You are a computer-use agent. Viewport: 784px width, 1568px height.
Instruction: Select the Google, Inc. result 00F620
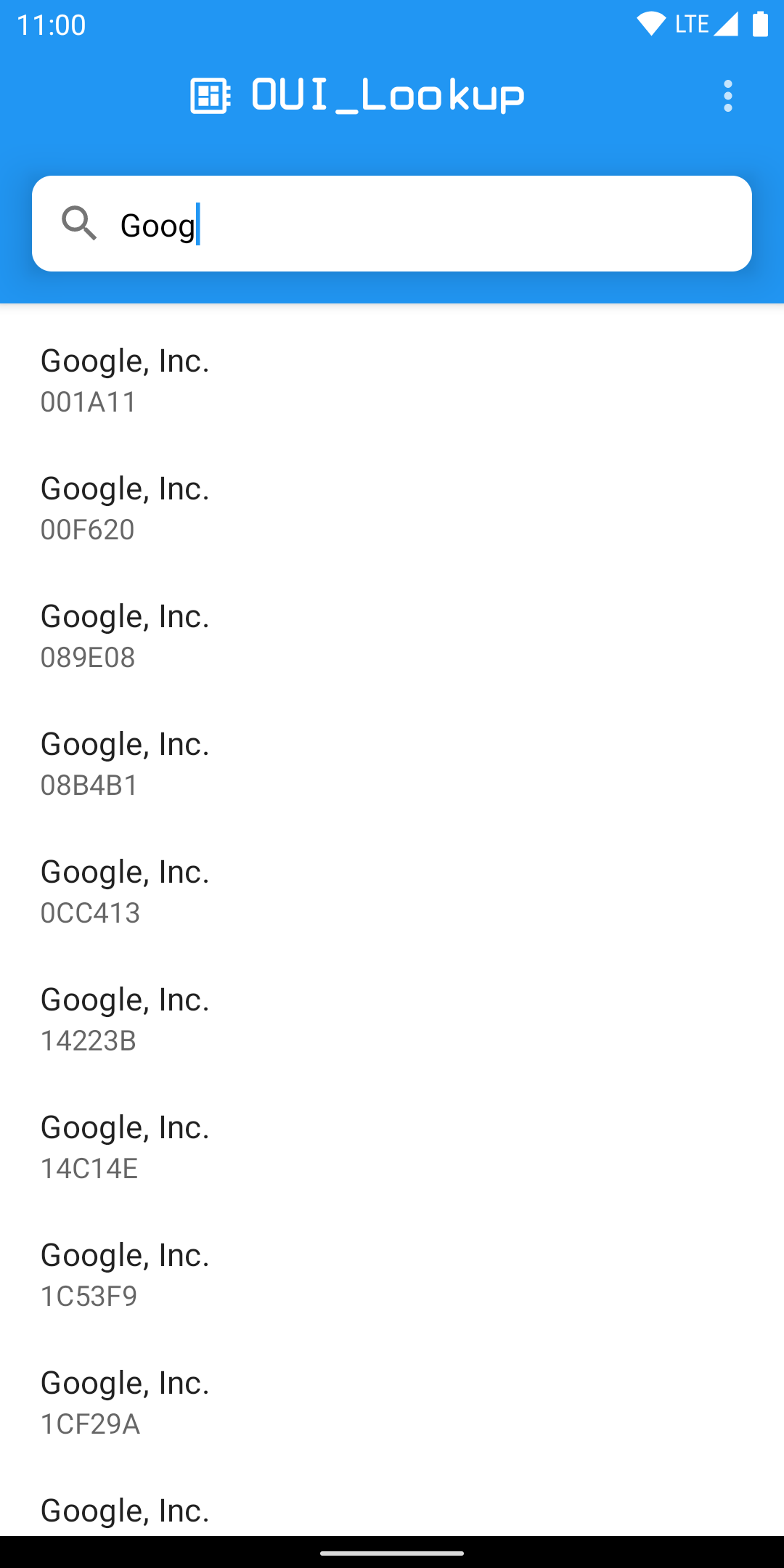click(x=392, y=508)
